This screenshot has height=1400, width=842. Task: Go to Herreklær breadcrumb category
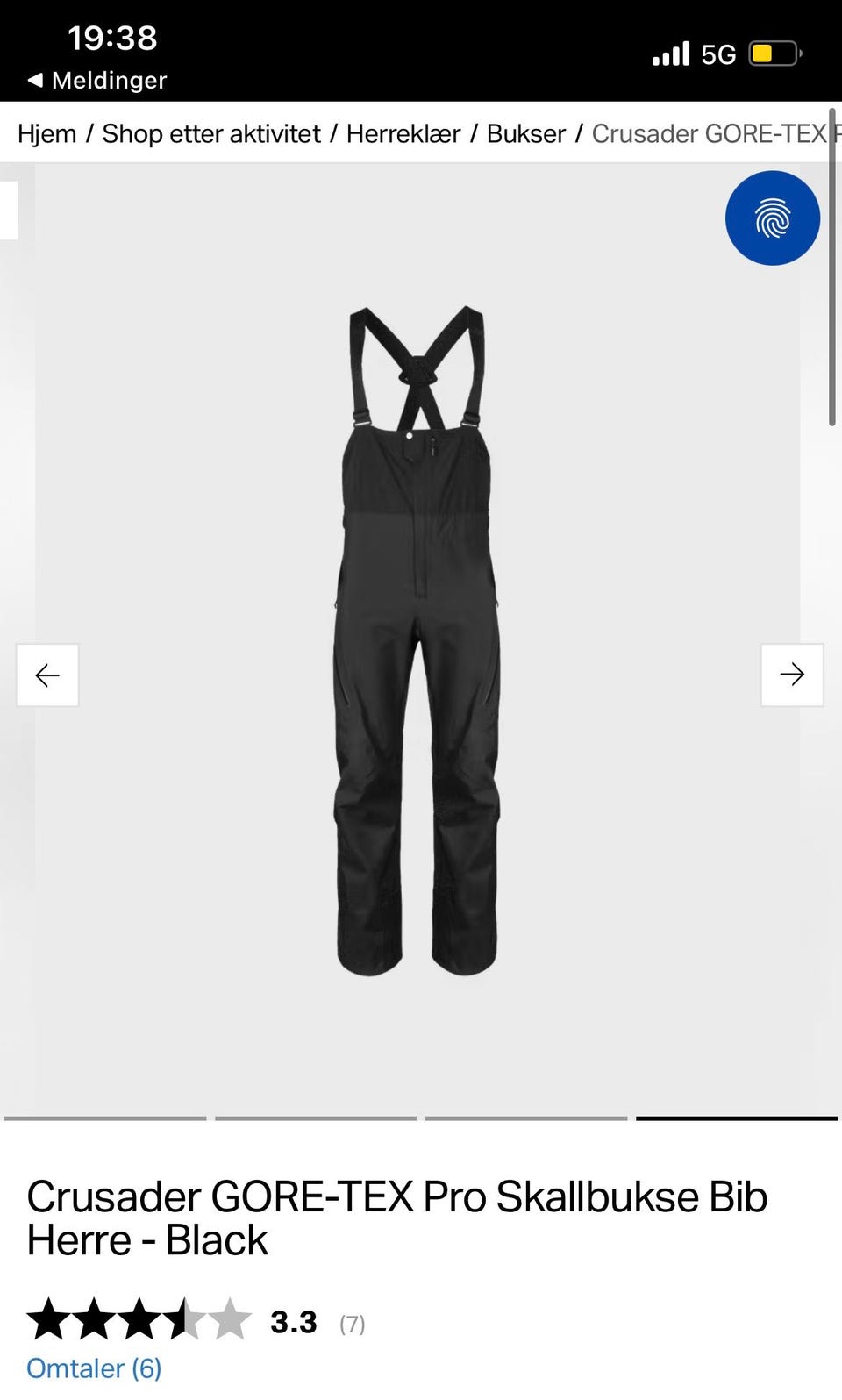(x=403, y=133)
